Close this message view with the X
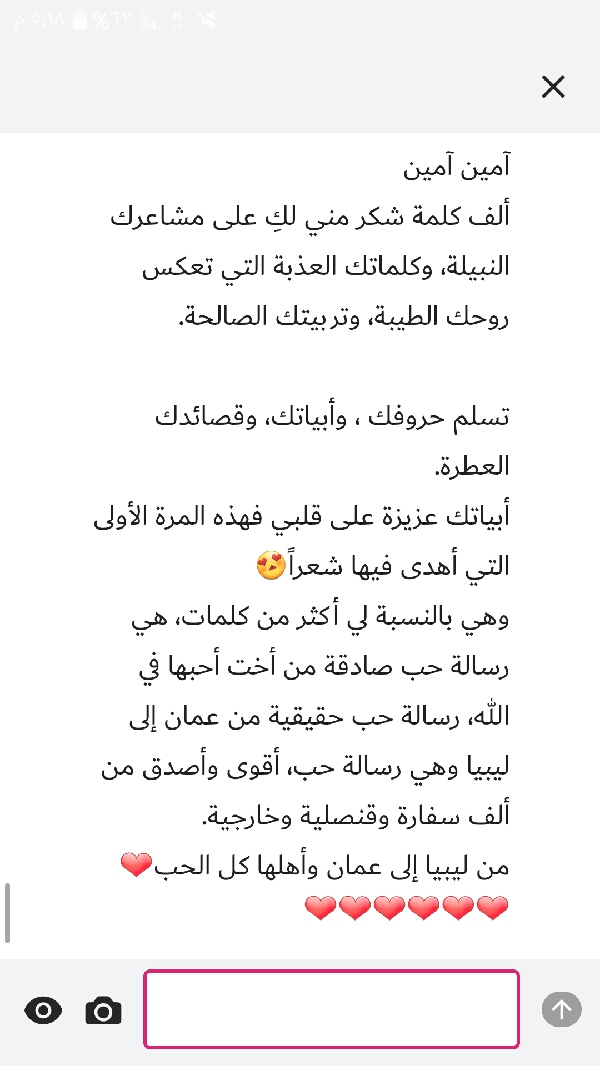The height and width of the screenshot is (1066, 600). 553,87
